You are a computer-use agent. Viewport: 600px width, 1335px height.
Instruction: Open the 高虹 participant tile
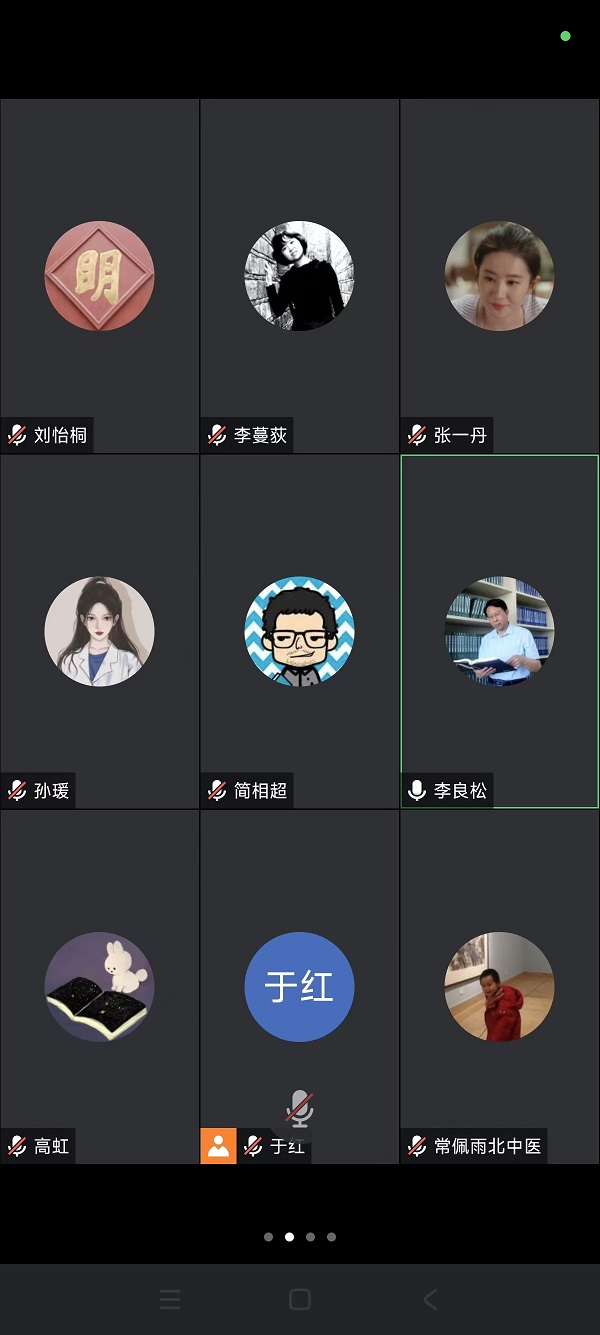click(99, 986)
